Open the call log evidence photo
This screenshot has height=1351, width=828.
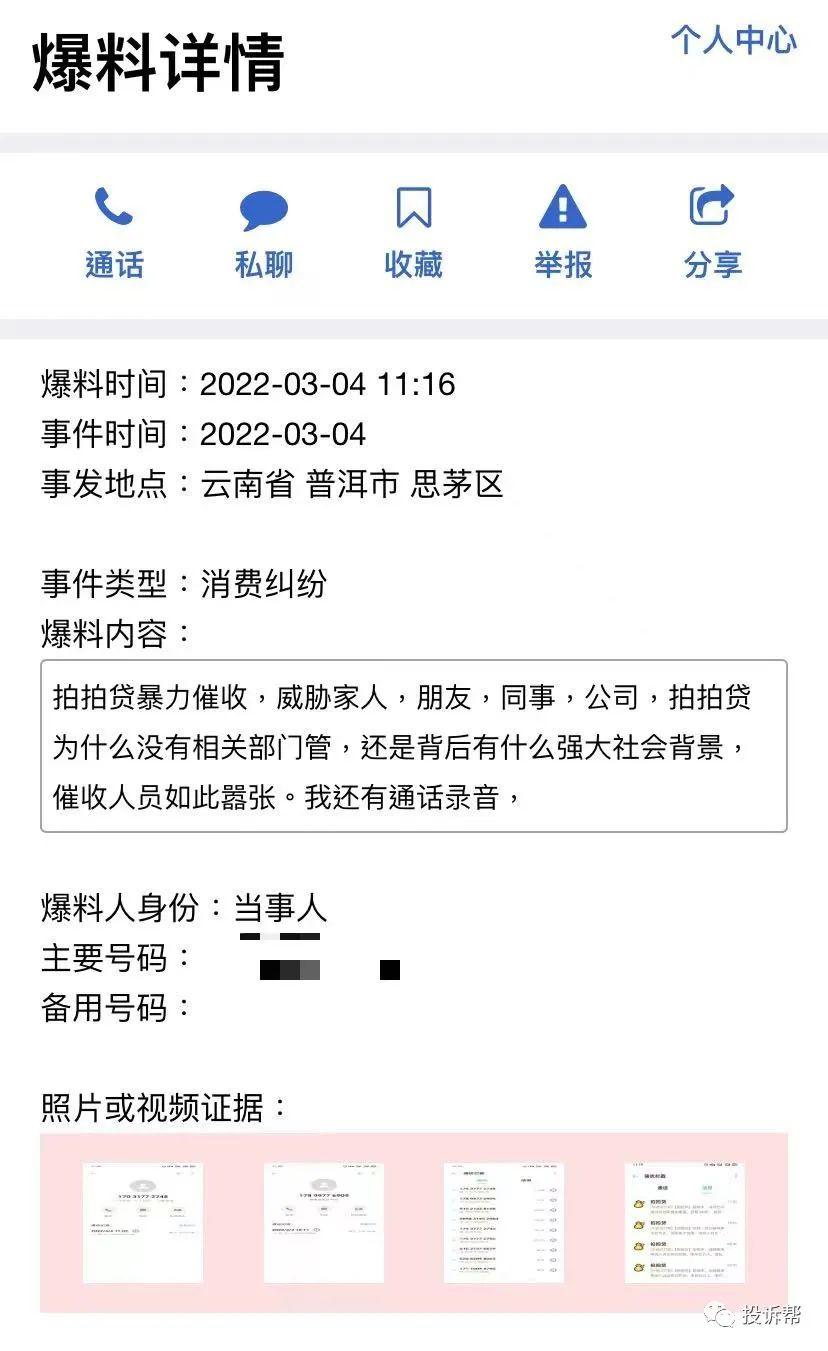point(504,1222)
